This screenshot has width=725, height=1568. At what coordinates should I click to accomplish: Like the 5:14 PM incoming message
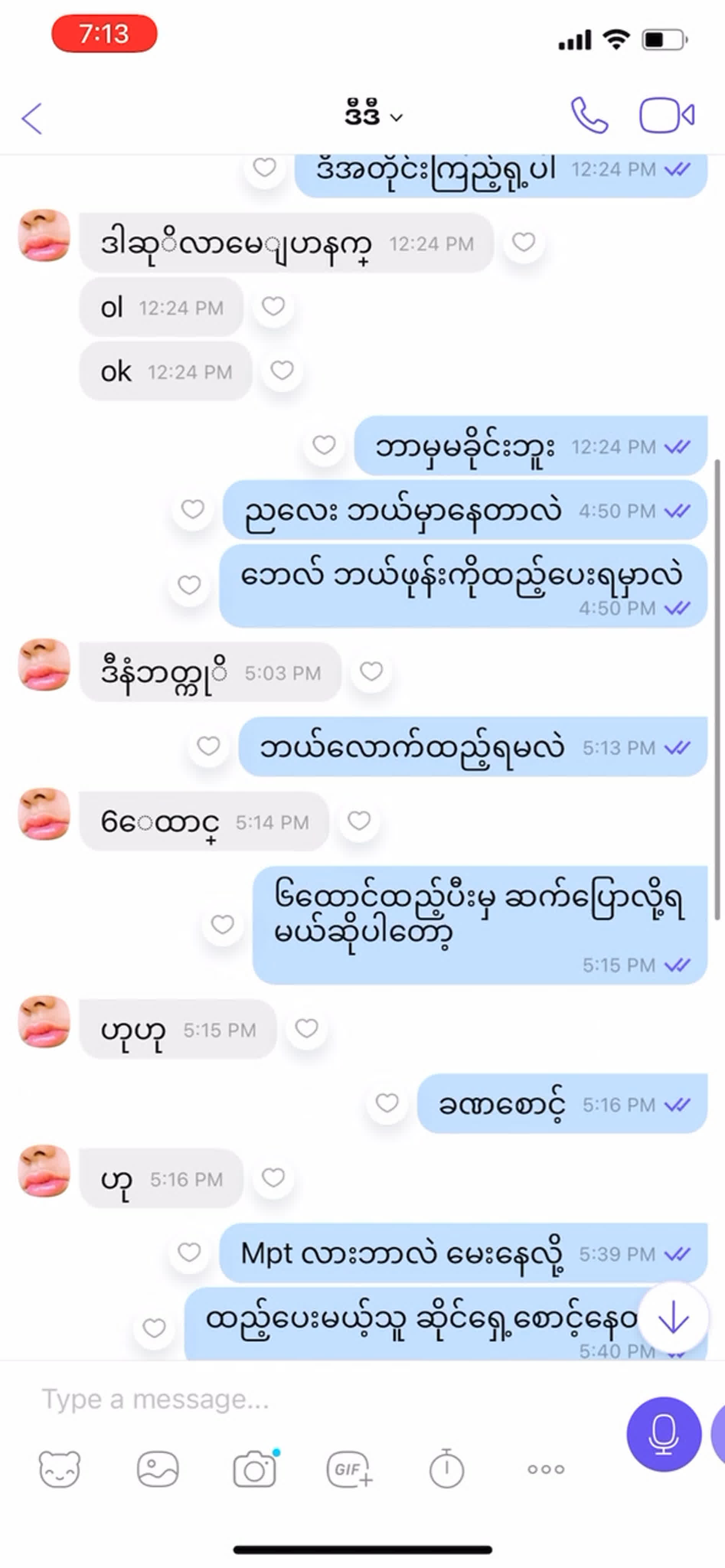tap(359, 821)
